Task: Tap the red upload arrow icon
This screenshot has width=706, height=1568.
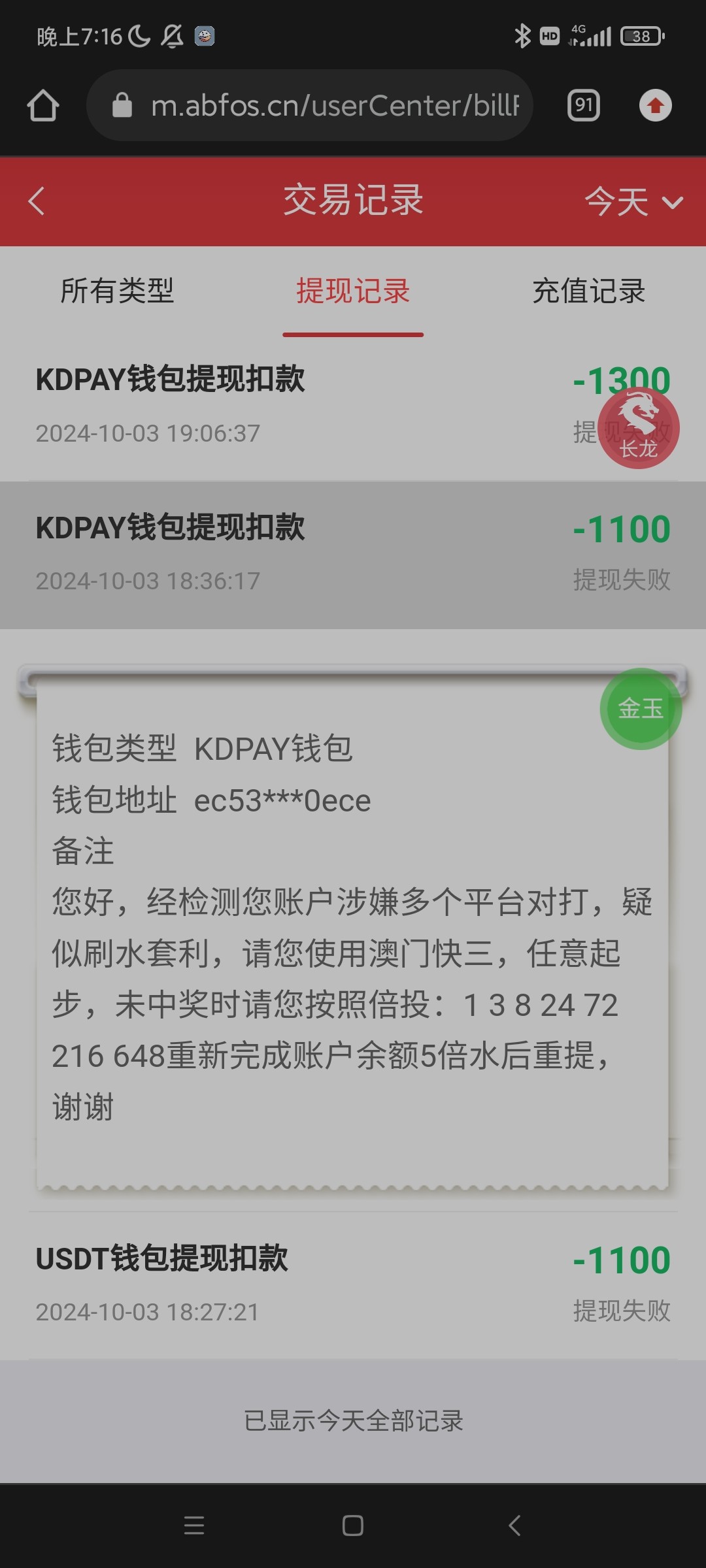Action: (x=655, y=105)
